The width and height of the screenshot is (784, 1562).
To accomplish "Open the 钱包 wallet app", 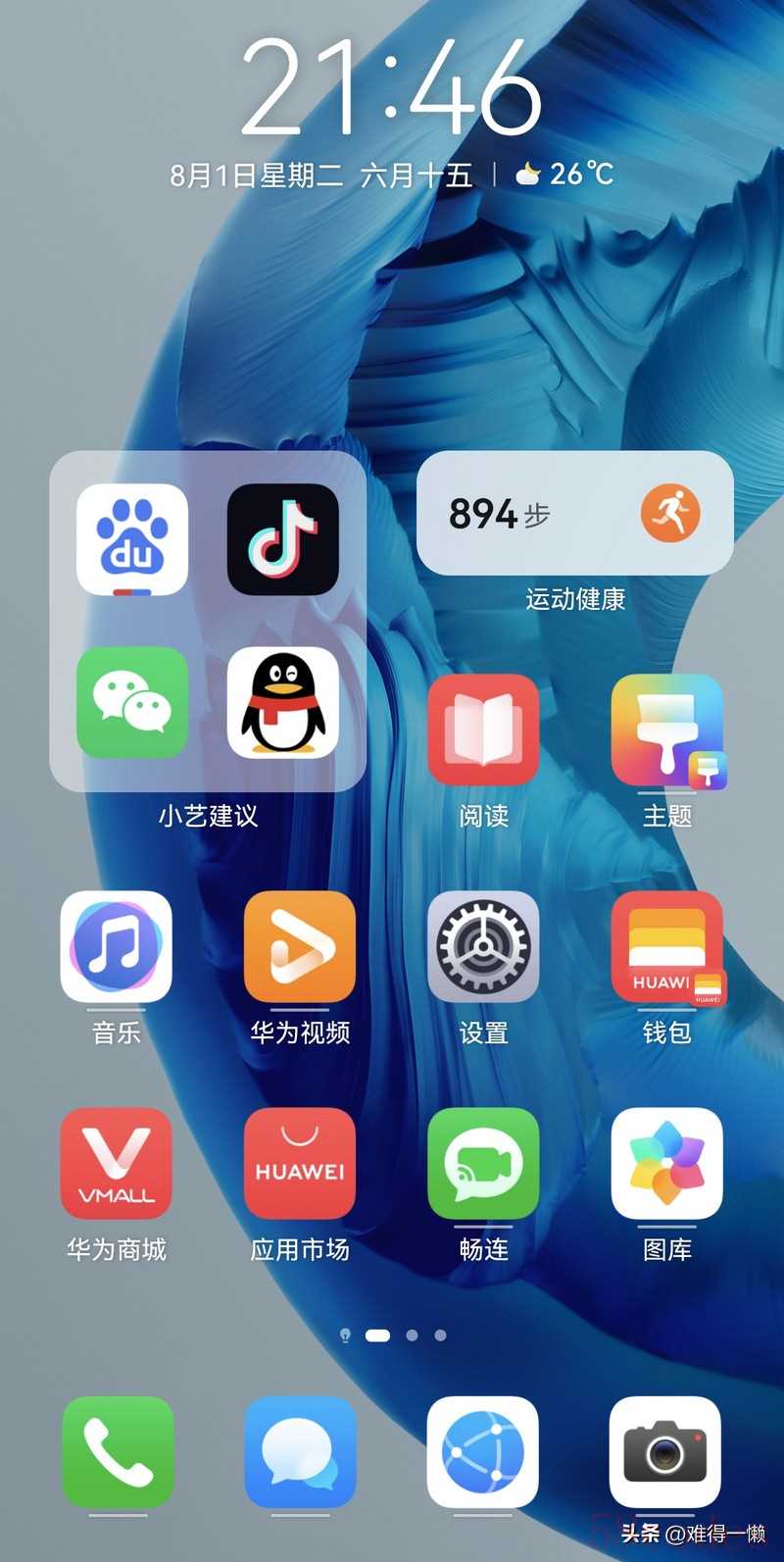I will pyautogui.click(x=666, y=946).
